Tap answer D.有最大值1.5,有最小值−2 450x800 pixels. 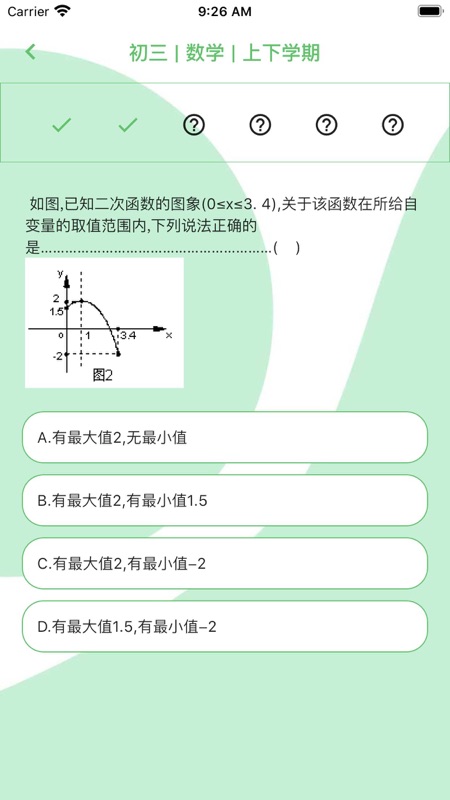pyautogui.click(x=224, y=626)
